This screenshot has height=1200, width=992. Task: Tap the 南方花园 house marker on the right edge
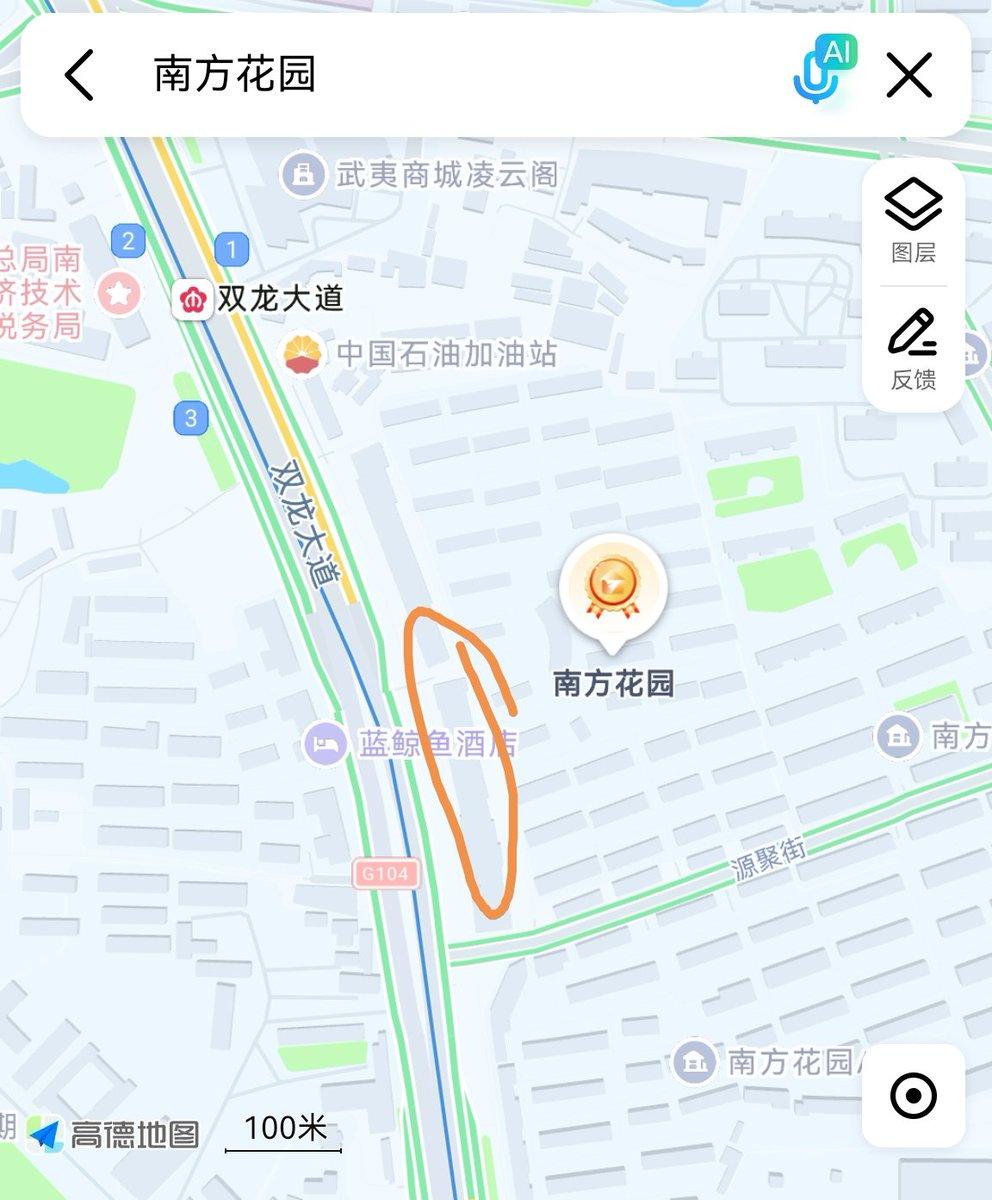(897, 737)
